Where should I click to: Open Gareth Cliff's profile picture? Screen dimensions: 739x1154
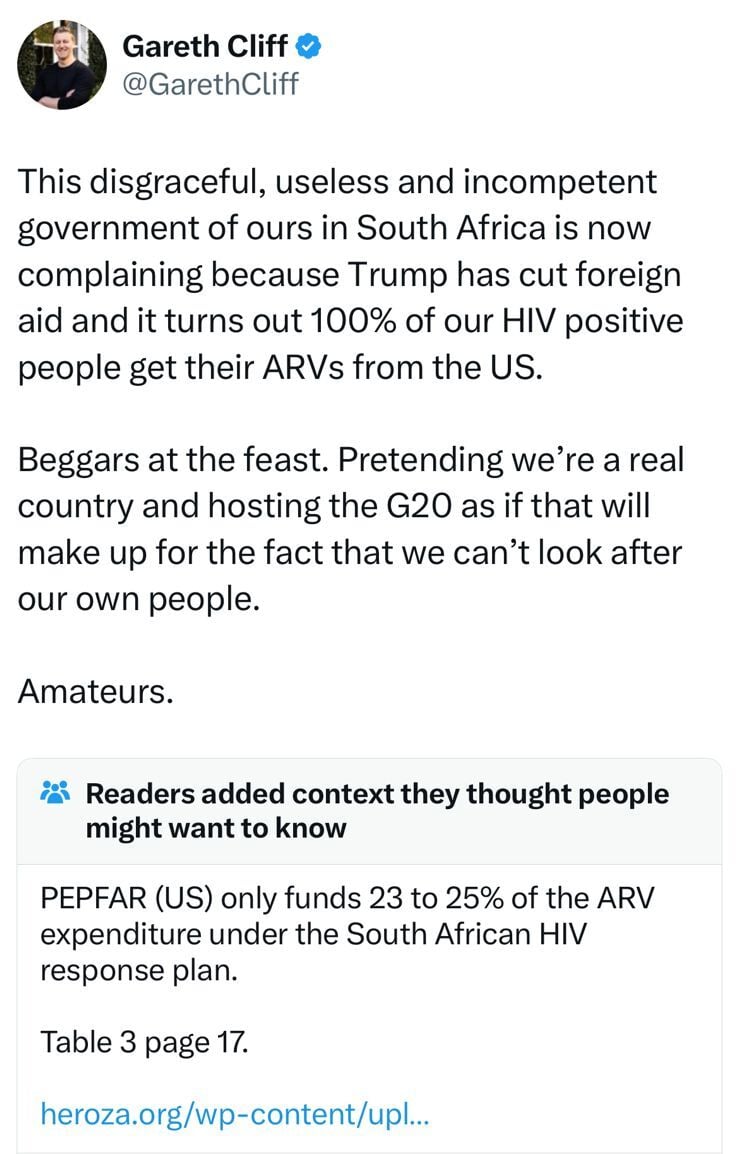click(61, 64)
